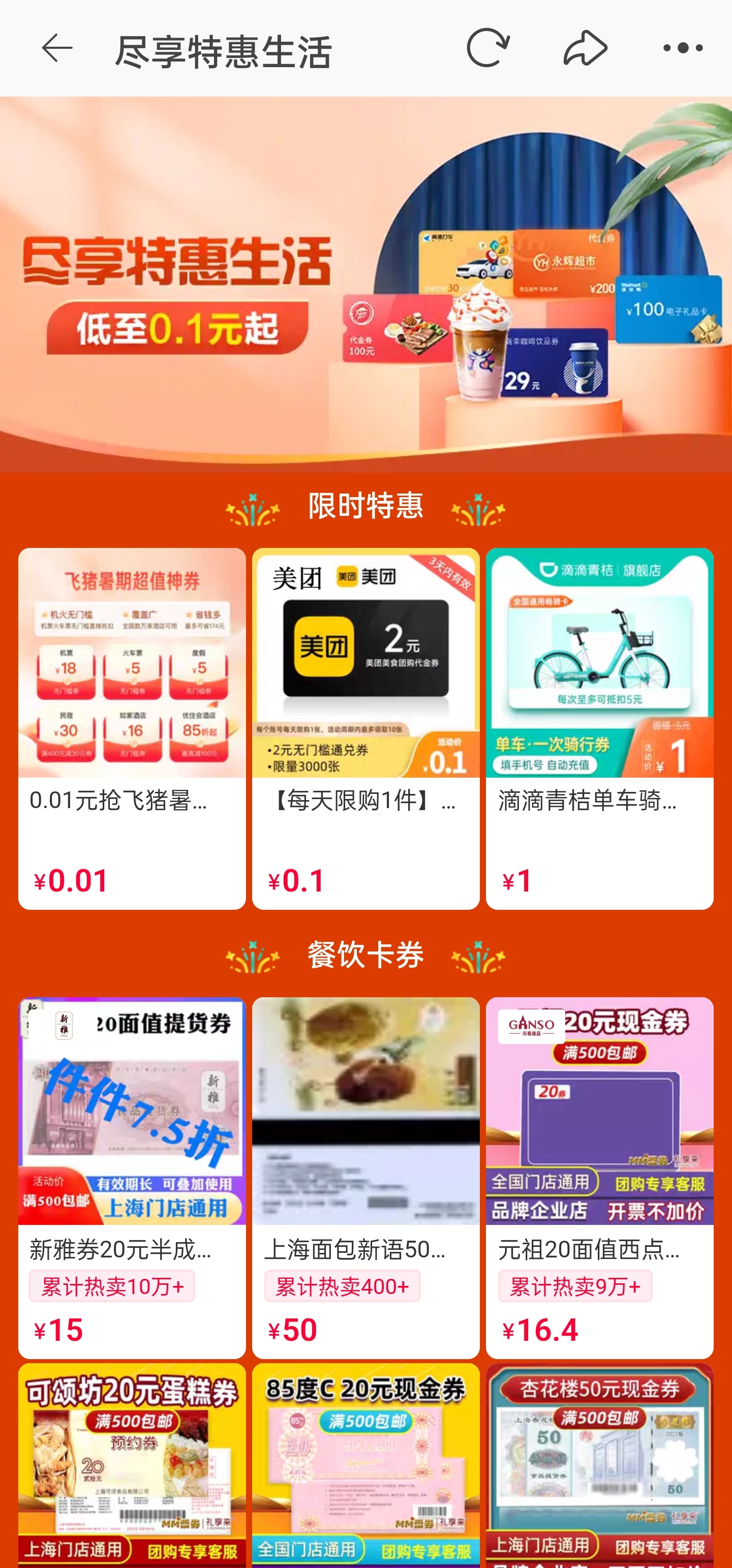732x1568 pixels.
Task: Open the 杏花楼50元现金券 card
Action: [x=599, y=1464]
